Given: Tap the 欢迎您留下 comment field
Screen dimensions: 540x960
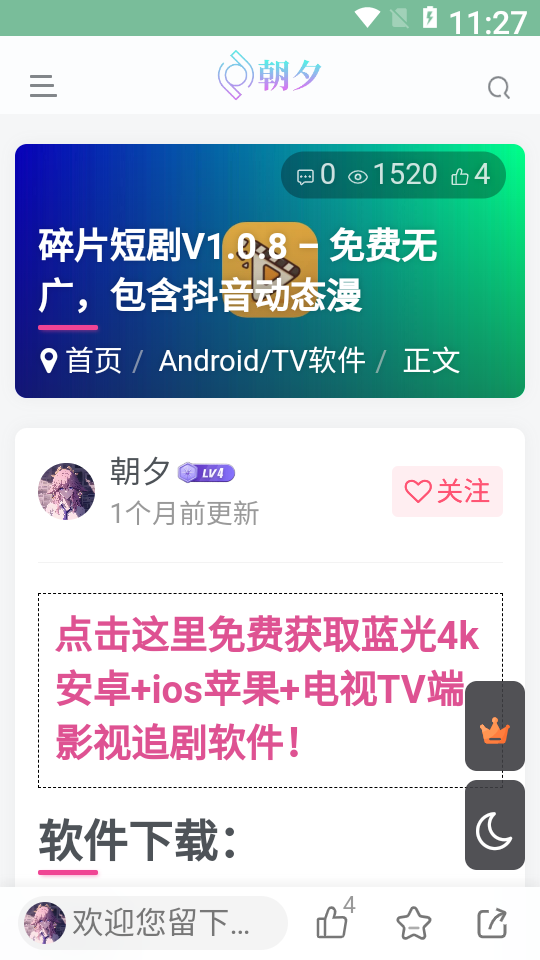Looking at the screenshot, I should click(x=153, y=923).
